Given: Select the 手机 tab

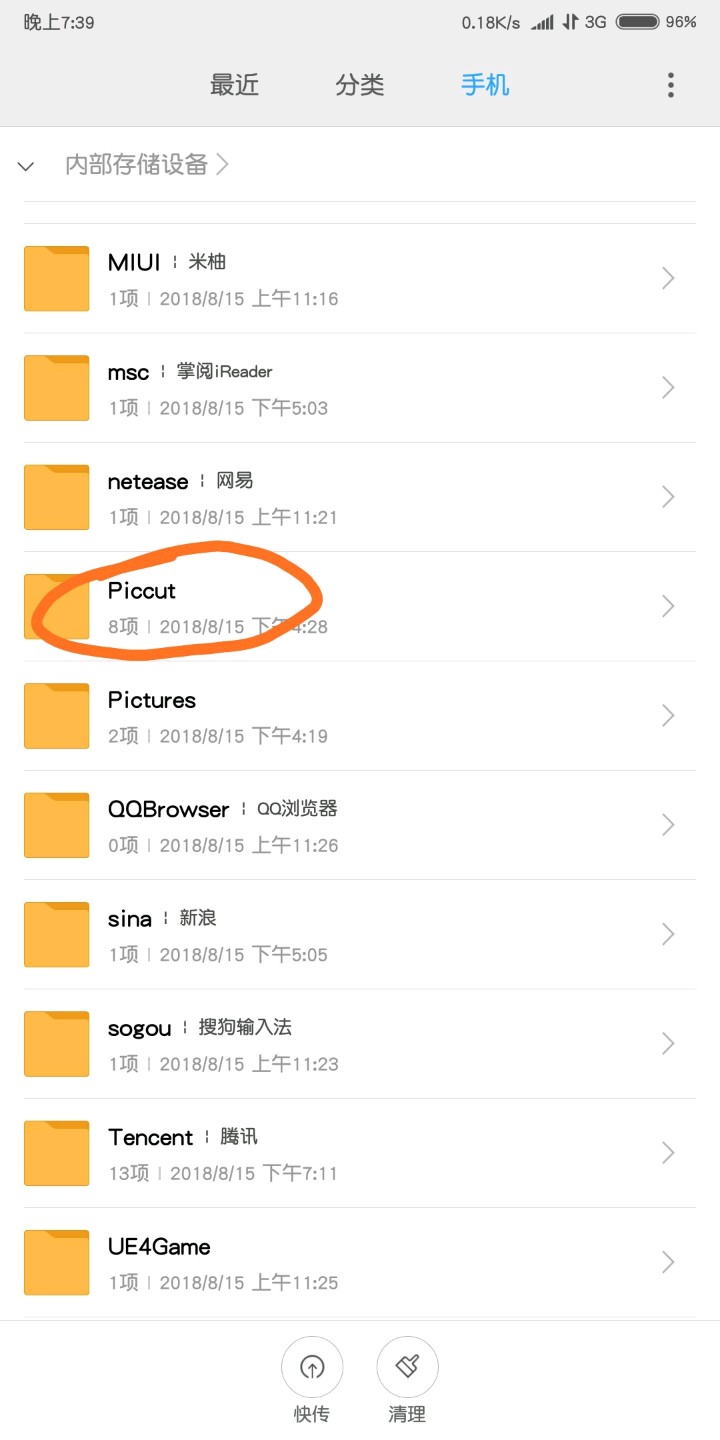Looking at the screenshot, I should coord(485,85).
